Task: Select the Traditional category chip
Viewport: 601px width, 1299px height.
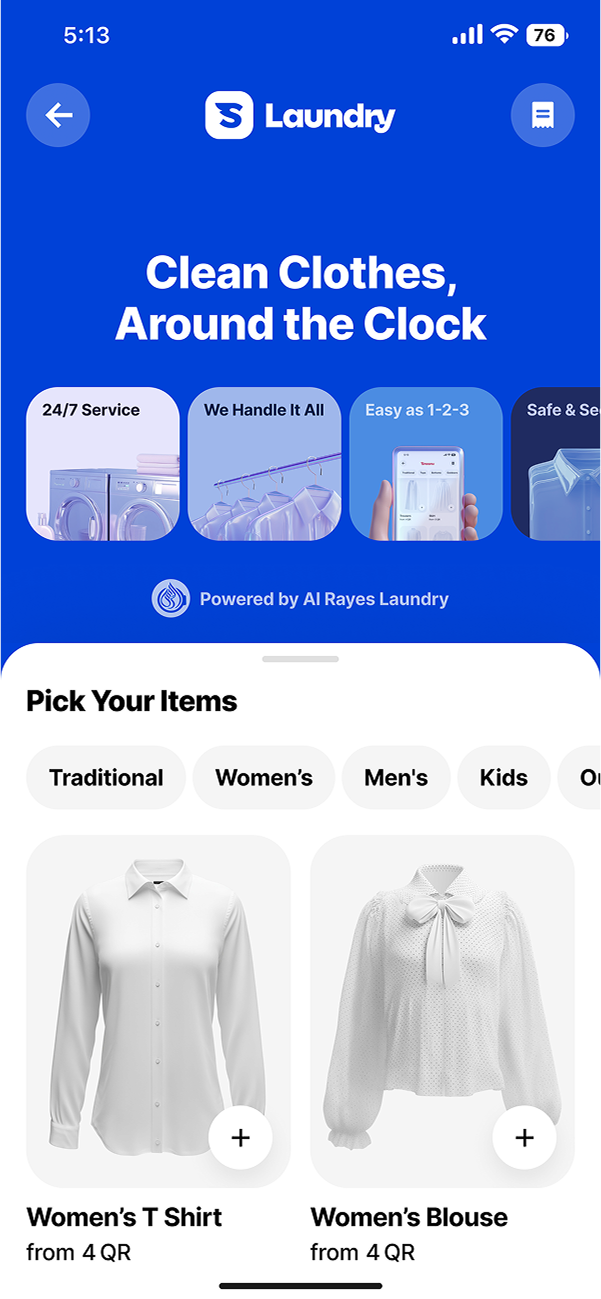Action: [106, 778]
